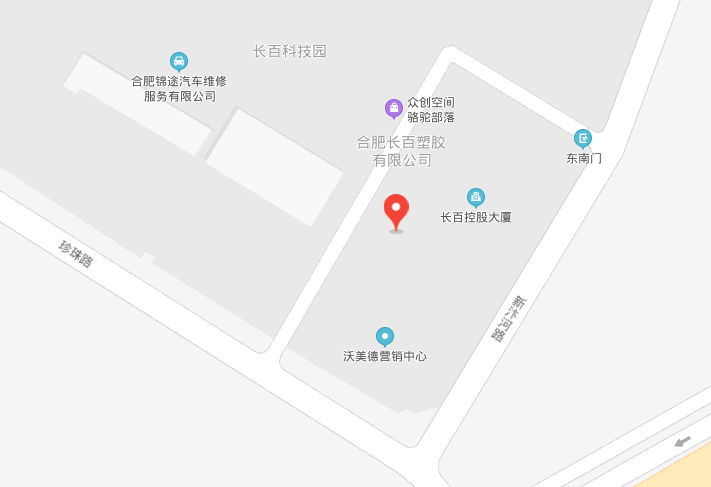Image resolution: width=711 pixels, height=487 pixels.
Task: Open the 长百控股大厦 building marker
Action: [476, 197]
